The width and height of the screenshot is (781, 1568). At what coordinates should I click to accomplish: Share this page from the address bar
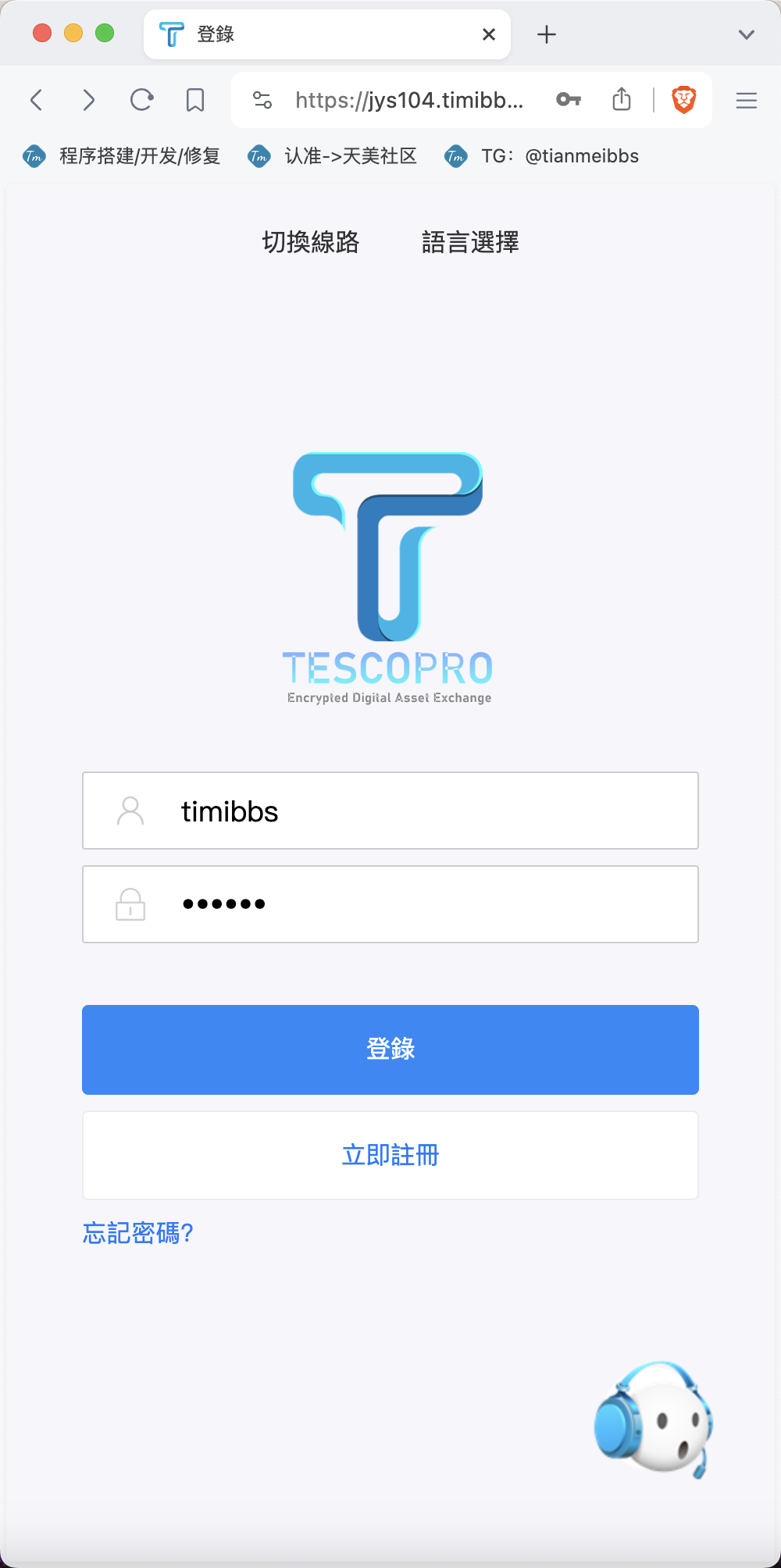622,99
